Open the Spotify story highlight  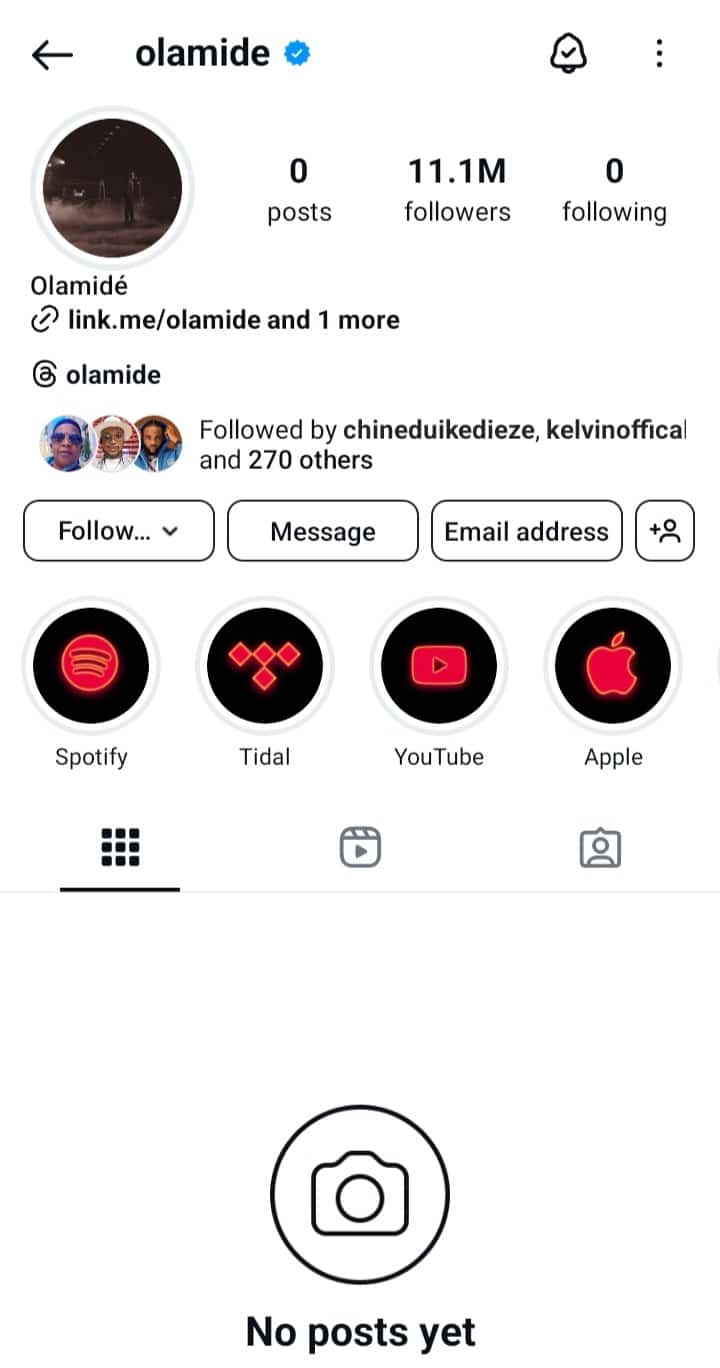(x=91, y=665)
